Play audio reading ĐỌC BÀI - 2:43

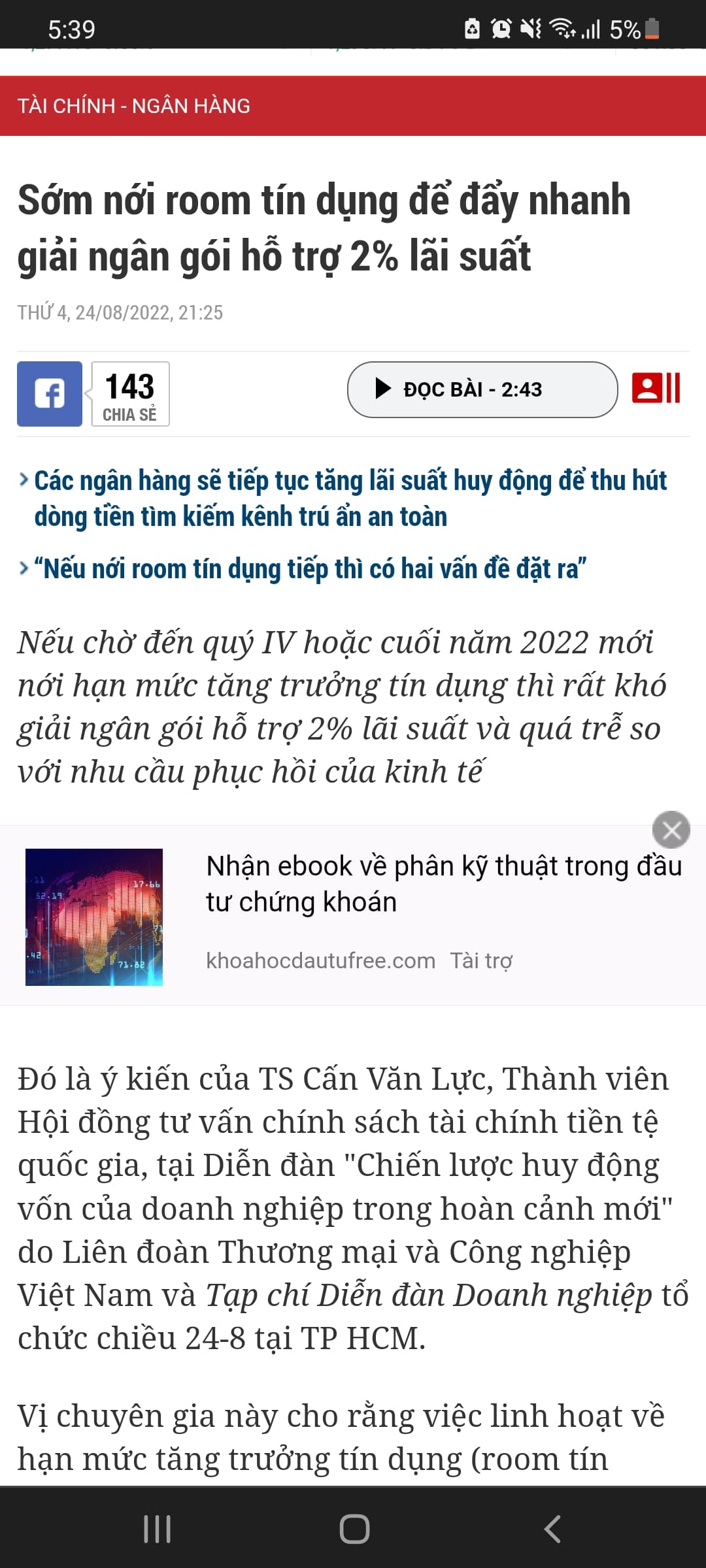coord(482,389)
